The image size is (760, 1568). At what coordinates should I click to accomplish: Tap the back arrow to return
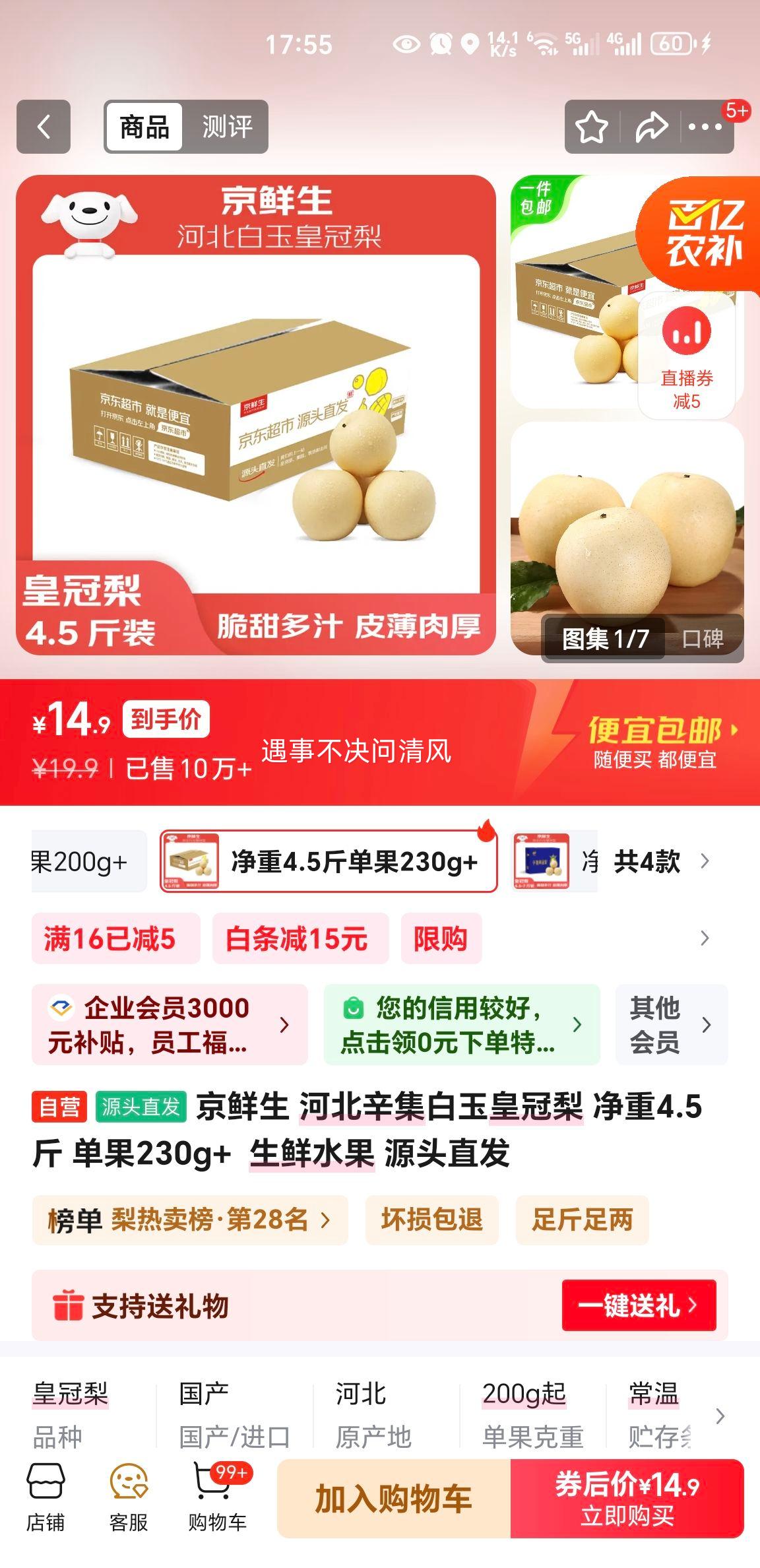click(44, 126)
